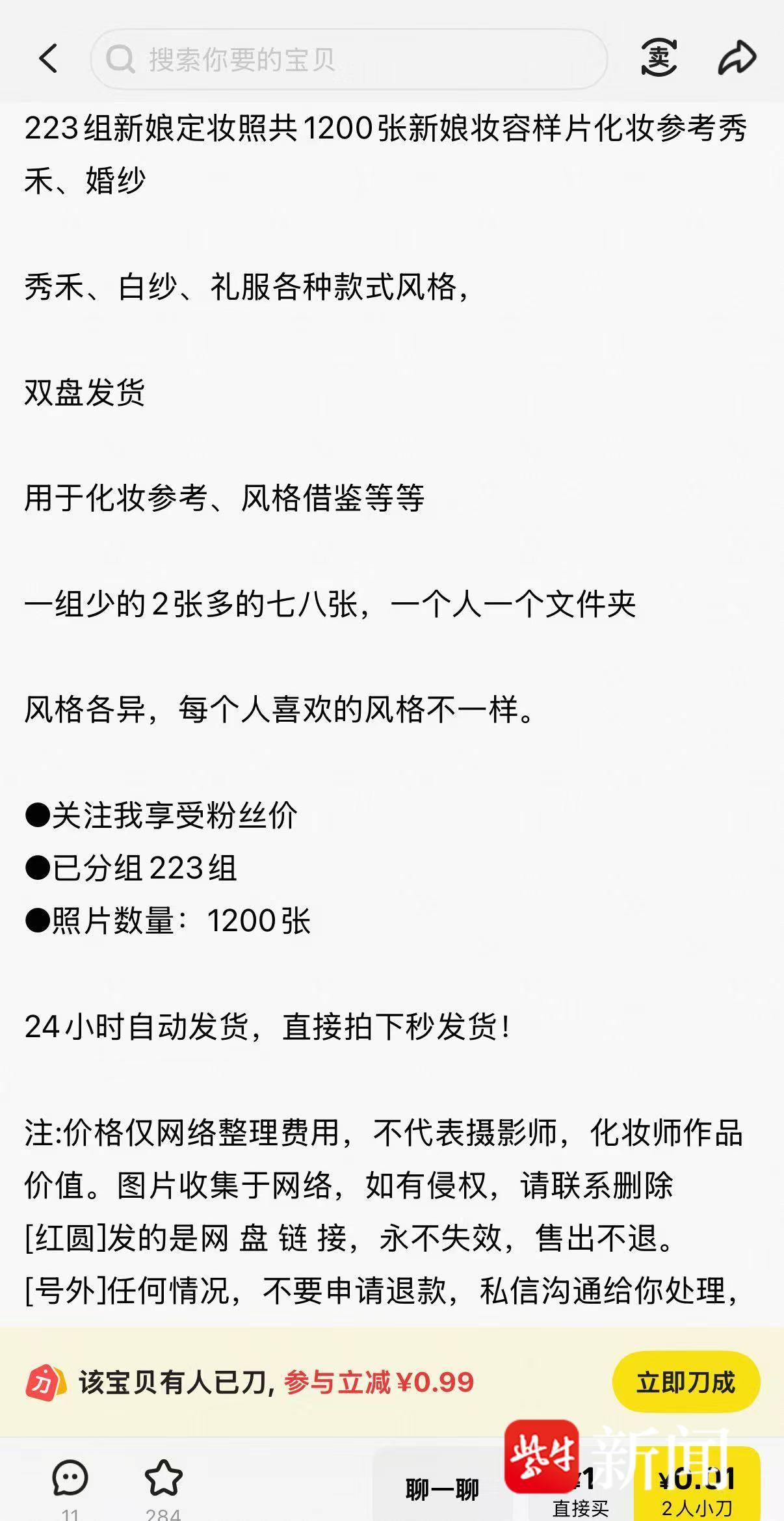Tap the search box to find items
784x1521 pixels.
point(348,59)
